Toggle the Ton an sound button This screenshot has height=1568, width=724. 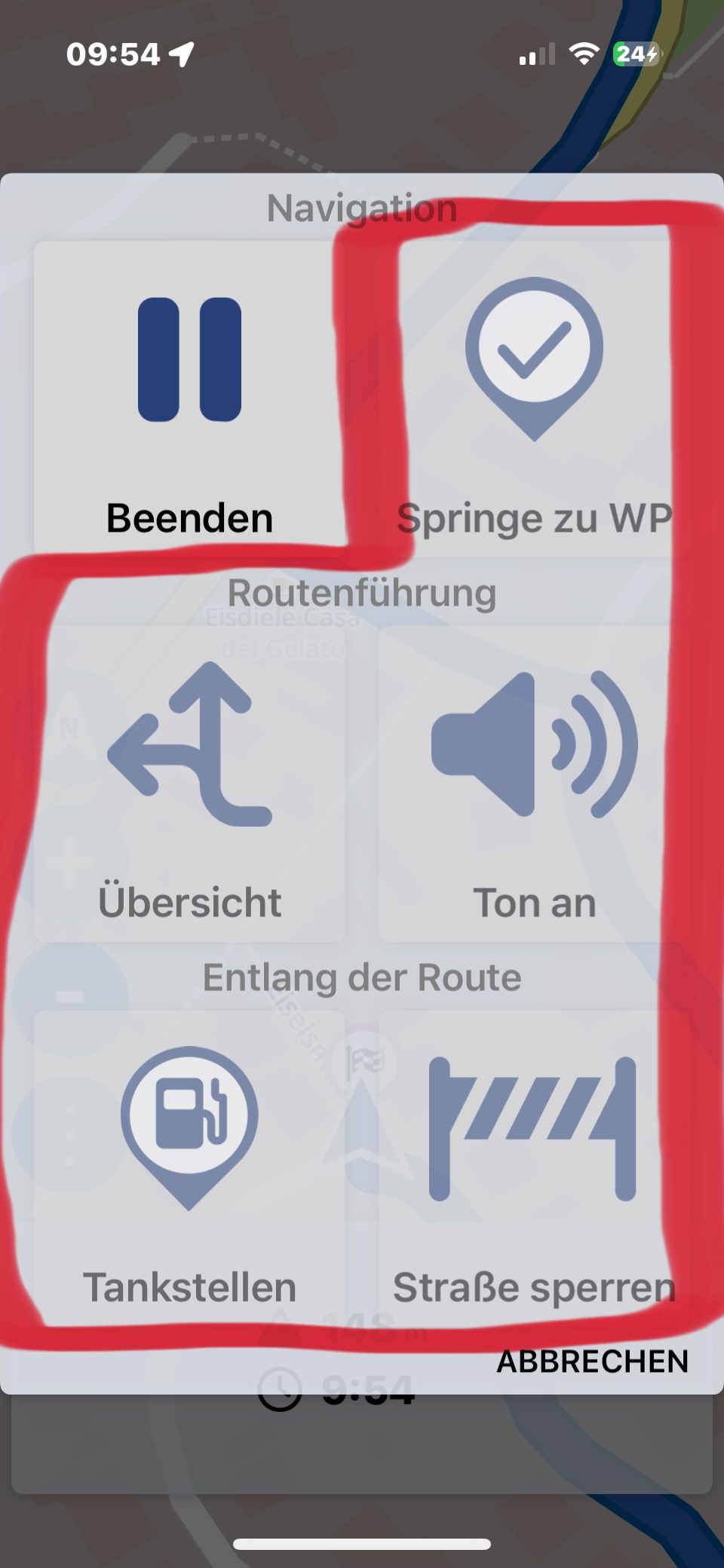(x=534, y=783)
